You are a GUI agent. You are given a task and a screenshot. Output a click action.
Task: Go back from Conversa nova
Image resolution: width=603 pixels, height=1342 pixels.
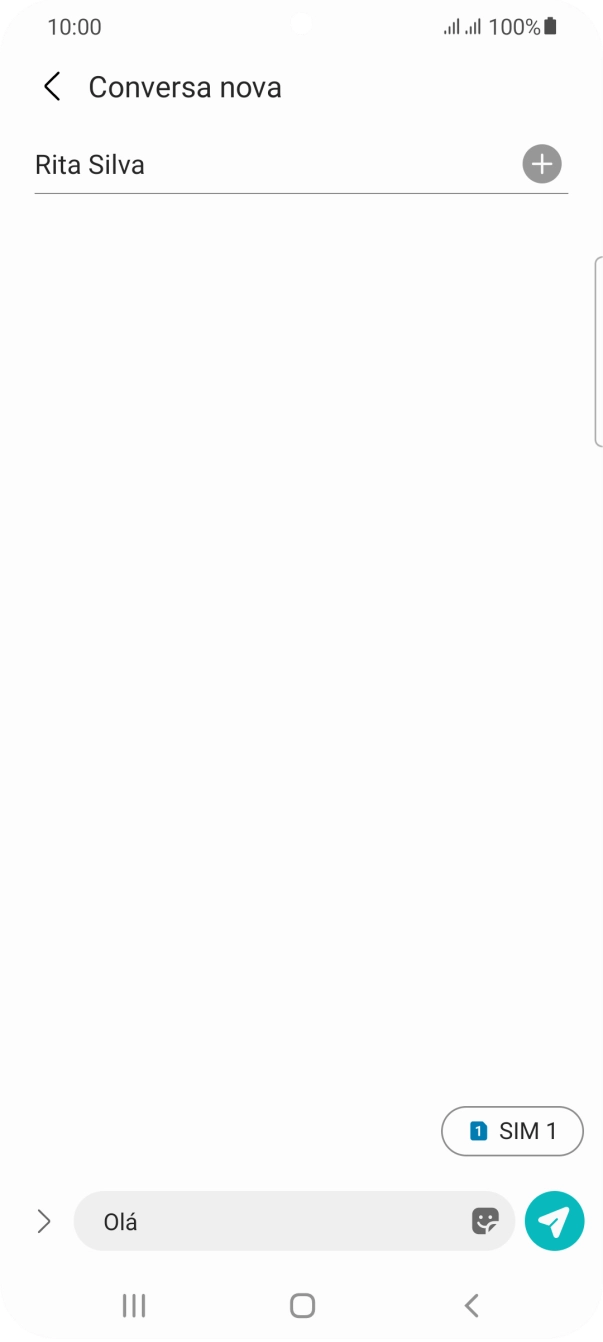point(52,87)
